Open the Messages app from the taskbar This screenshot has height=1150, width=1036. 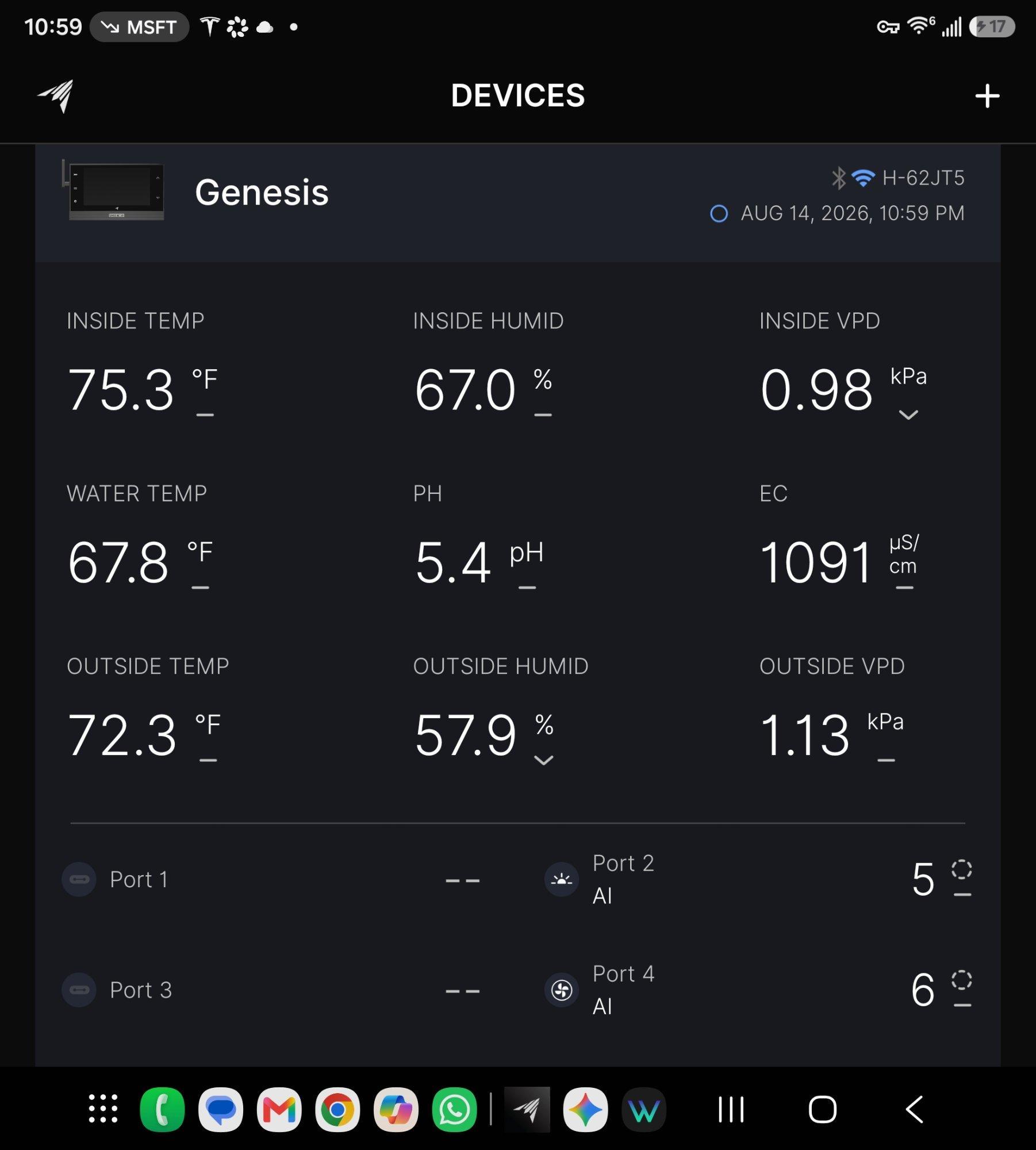[x=221, y=1110]
